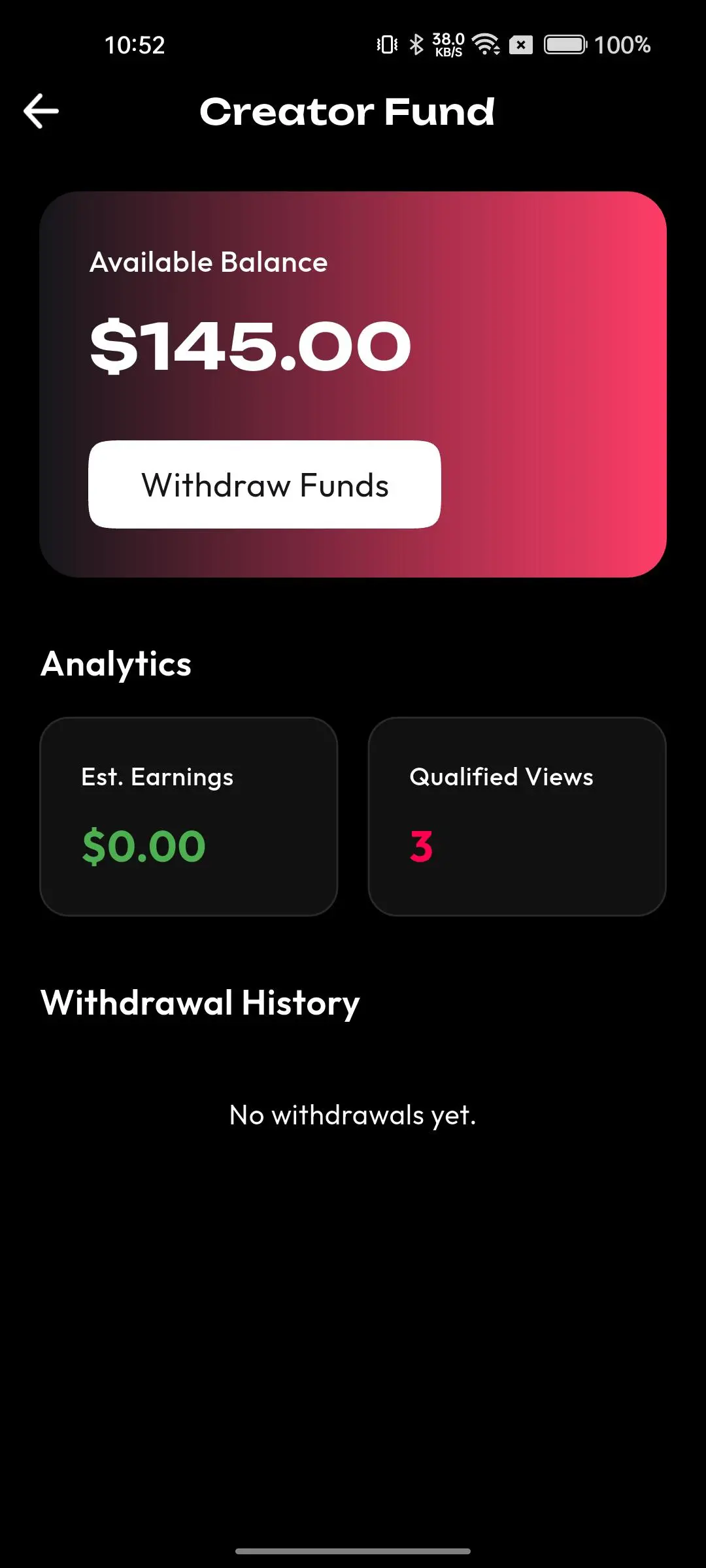This screenshot has height=1568, width=706.
Task: Tap the Analytics section header
Action: 115,664
